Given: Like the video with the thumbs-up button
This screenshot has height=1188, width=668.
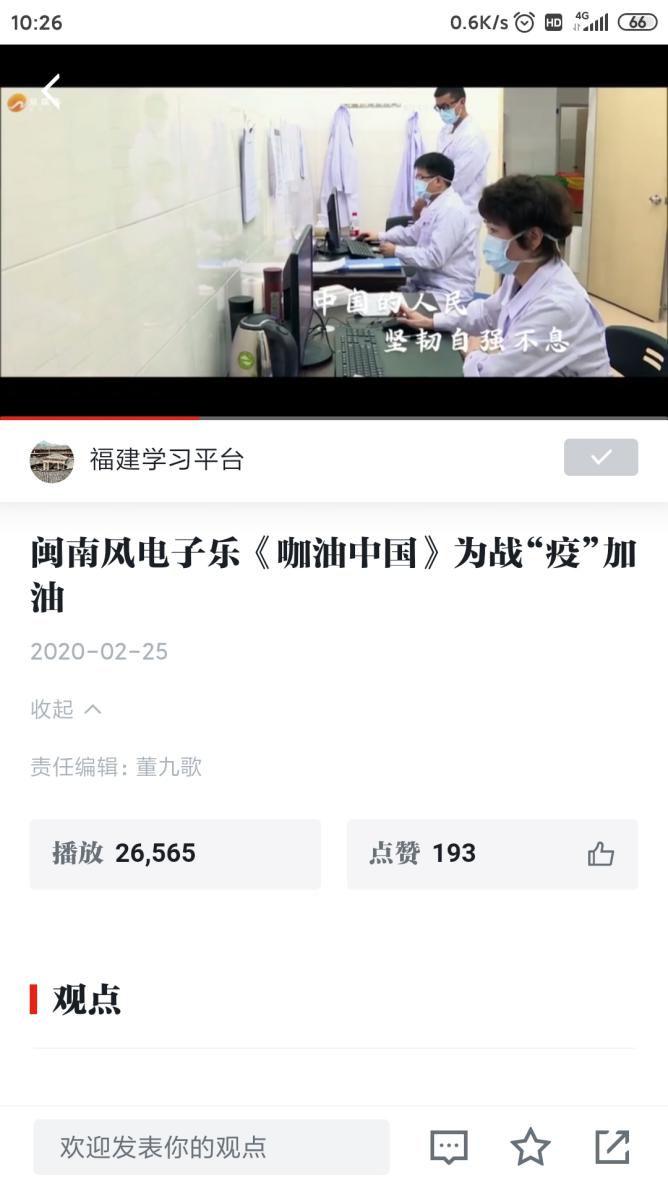Looking at the screenshot, I should point(600,854).
